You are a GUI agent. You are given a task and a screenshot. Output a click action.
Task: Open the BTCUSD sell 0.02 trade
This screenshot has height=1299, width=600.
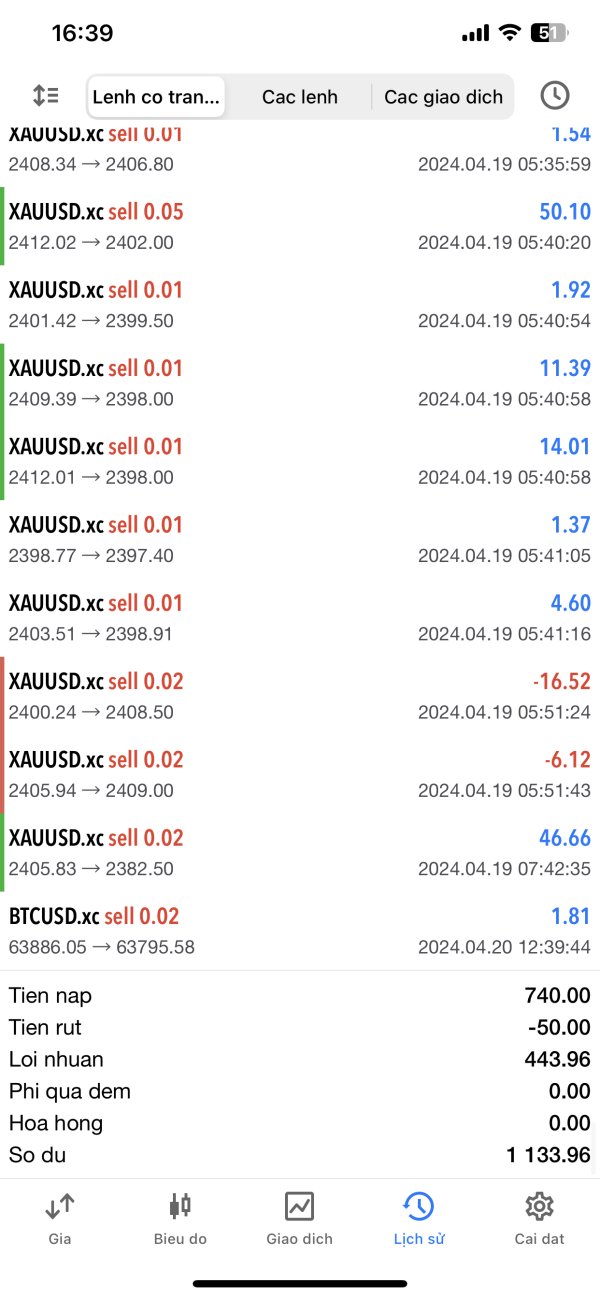click(300, 930)
